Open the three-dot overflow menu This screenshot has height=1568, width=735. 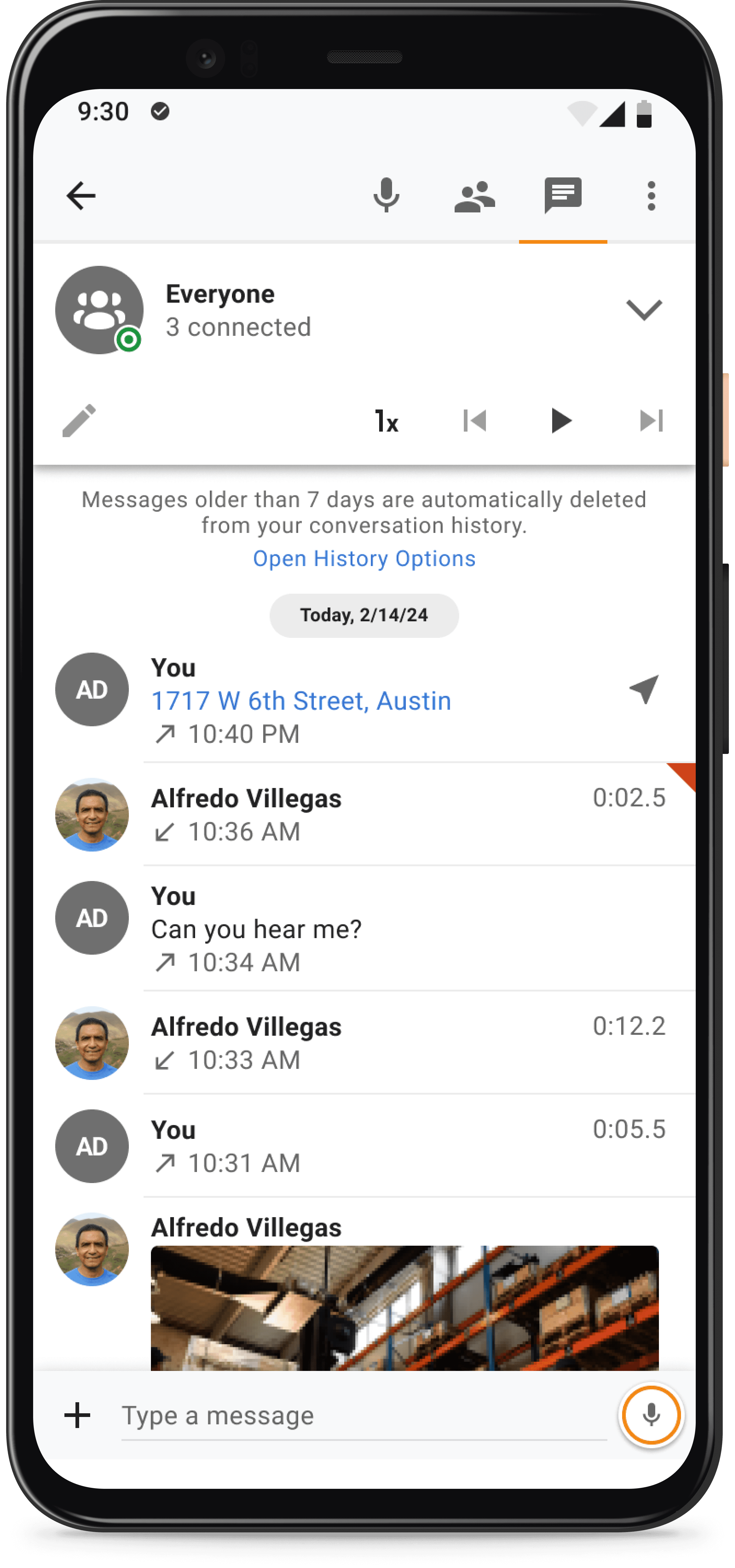(x=651, y=196)
